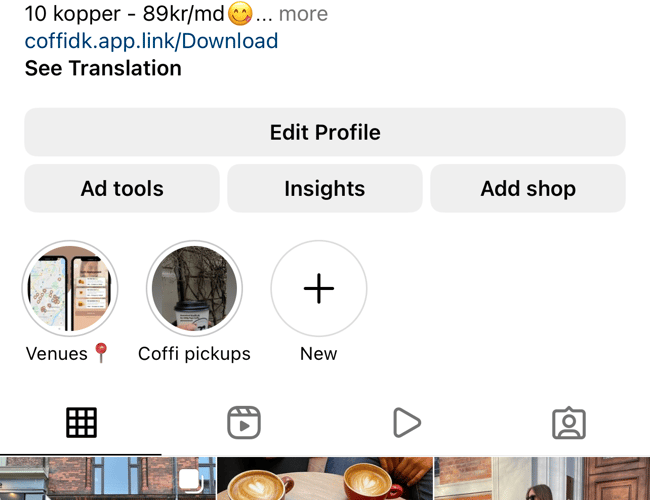Open the Venues story highlight

tap(69, 289)
